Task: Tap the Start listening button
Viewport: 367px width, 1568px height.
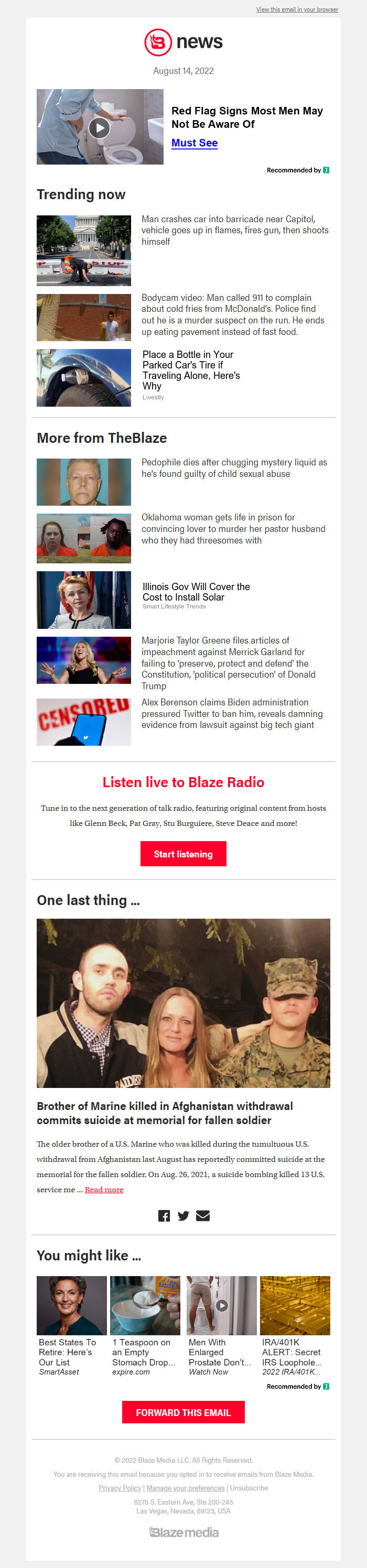Action: tap(183, 853)
